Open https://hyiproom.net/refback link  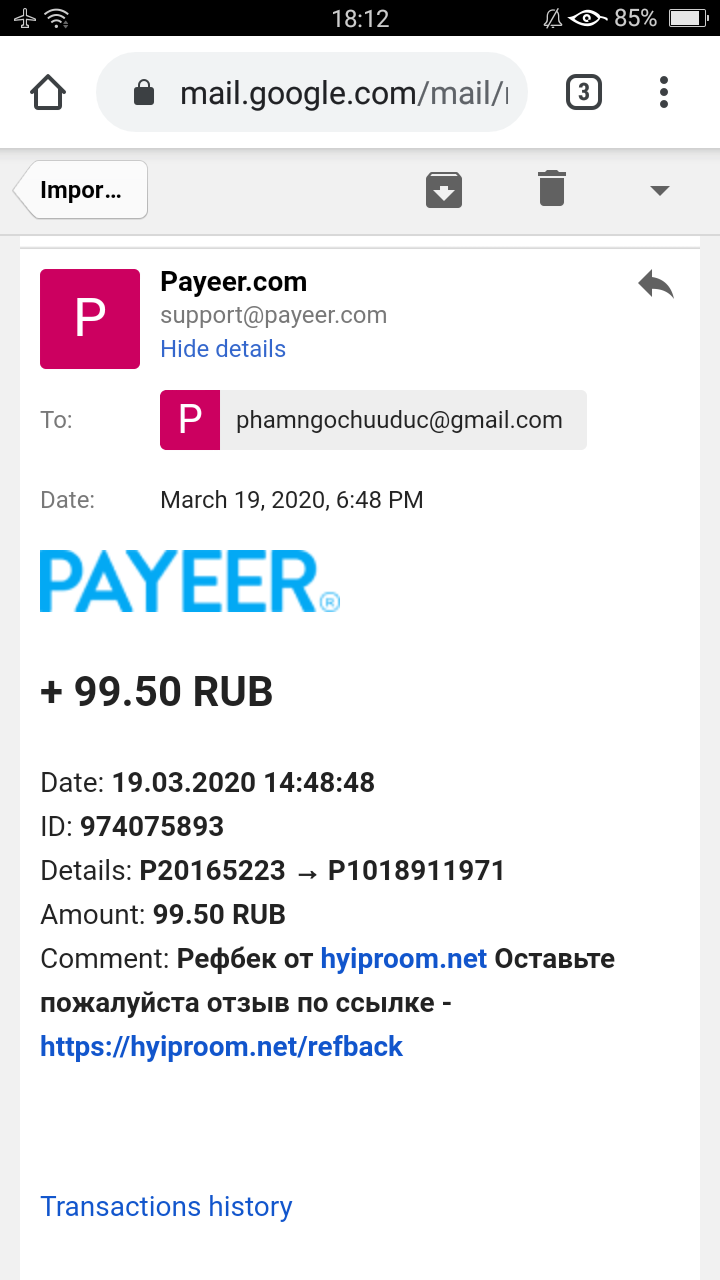click(x=221, y=1047)
